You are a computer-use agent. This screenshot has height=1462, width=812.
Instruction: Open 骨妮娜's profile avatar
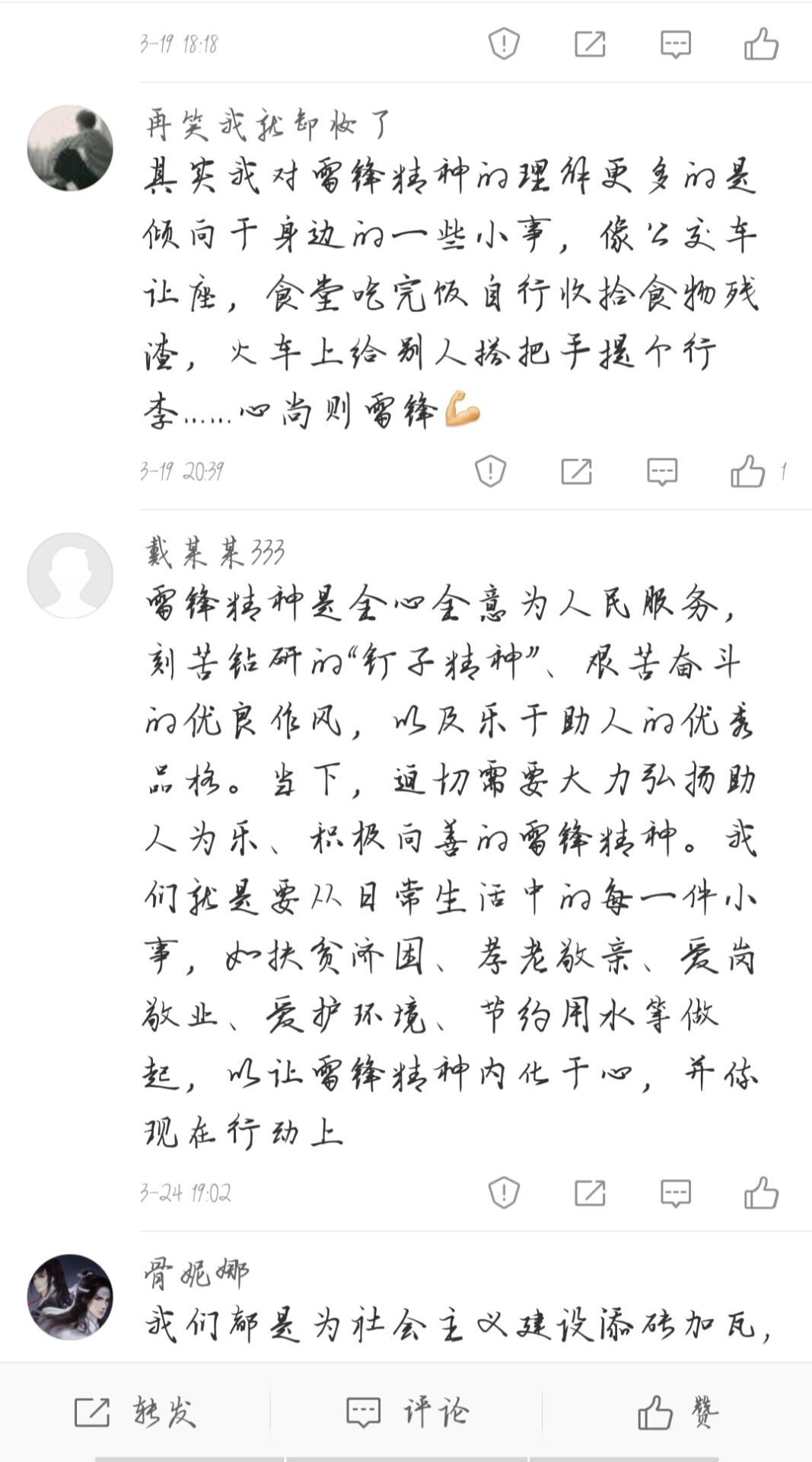(70, 1296)
